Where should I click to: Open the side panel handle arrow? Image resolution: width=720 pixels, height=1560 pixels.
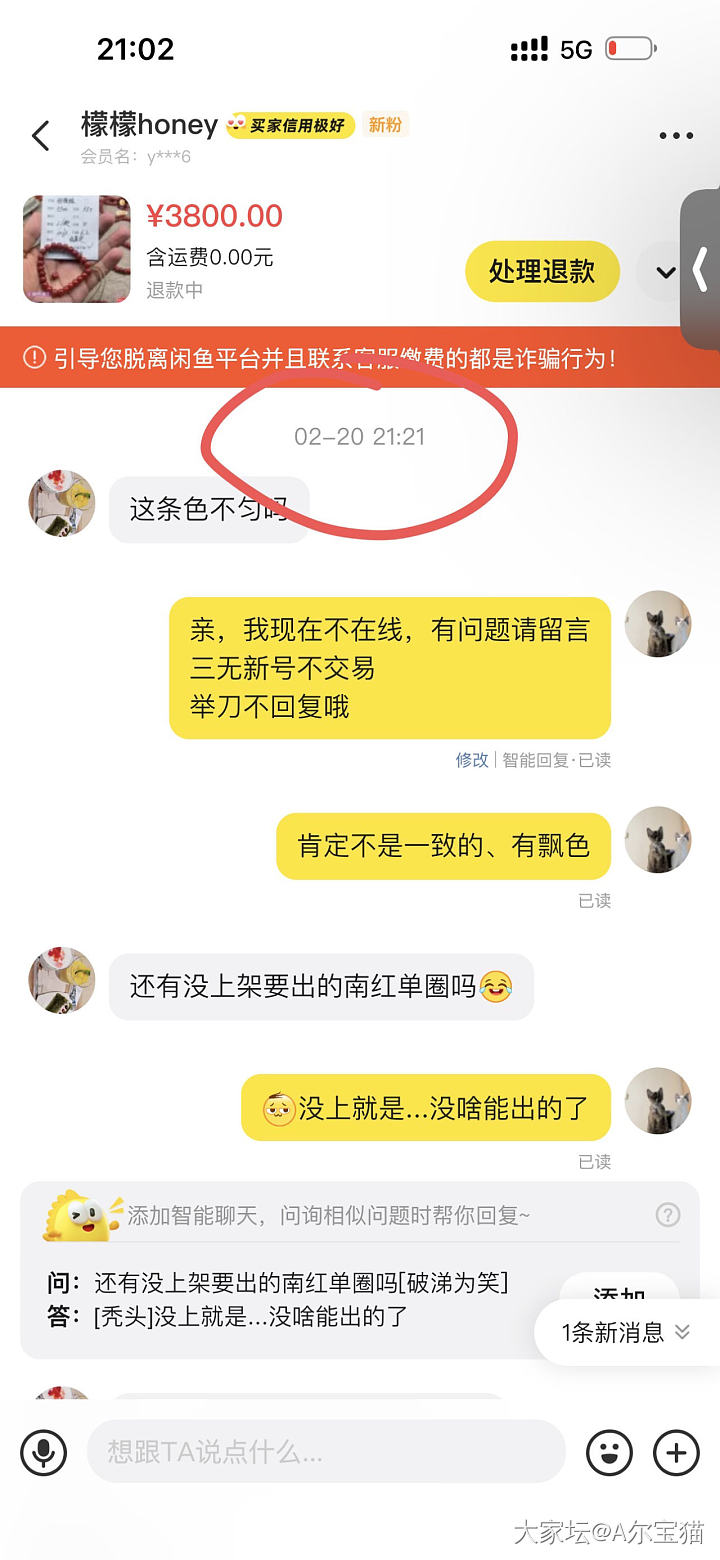pyautogui.click(x=700, y=270)
